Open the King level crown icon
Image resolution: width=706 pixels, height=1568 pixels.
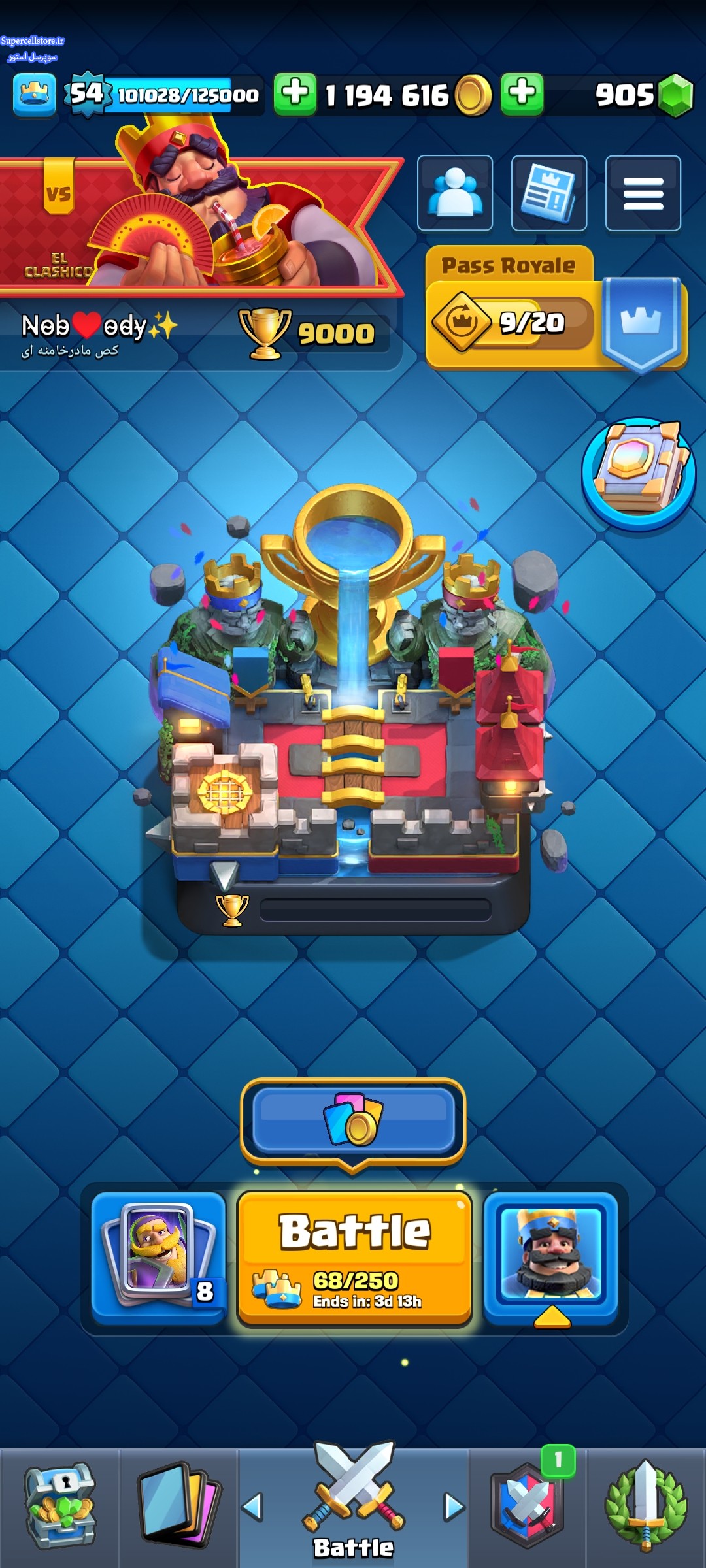coord(35,95)
